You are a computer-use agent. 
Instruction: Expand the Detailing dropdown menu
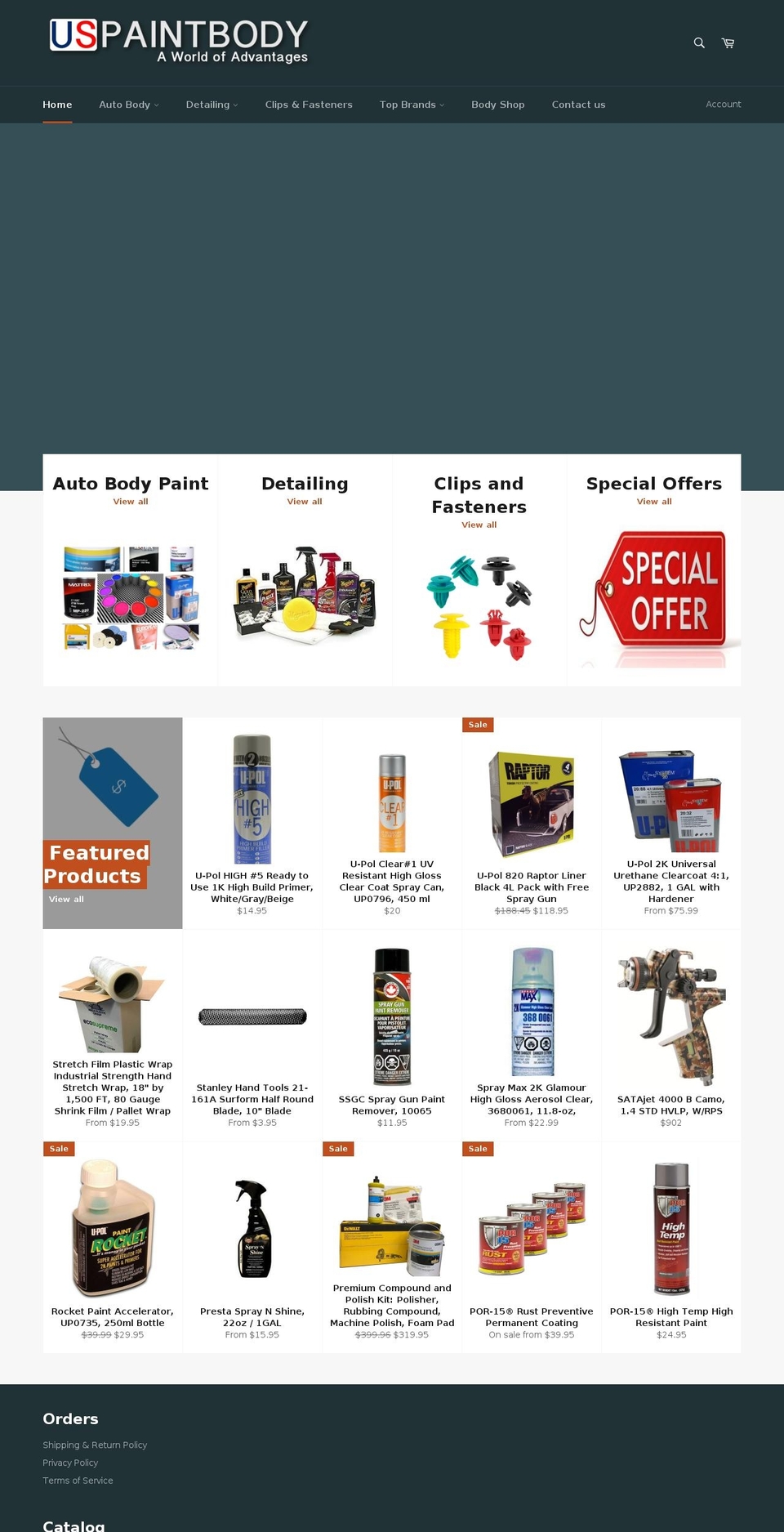(x=212, y=105)
